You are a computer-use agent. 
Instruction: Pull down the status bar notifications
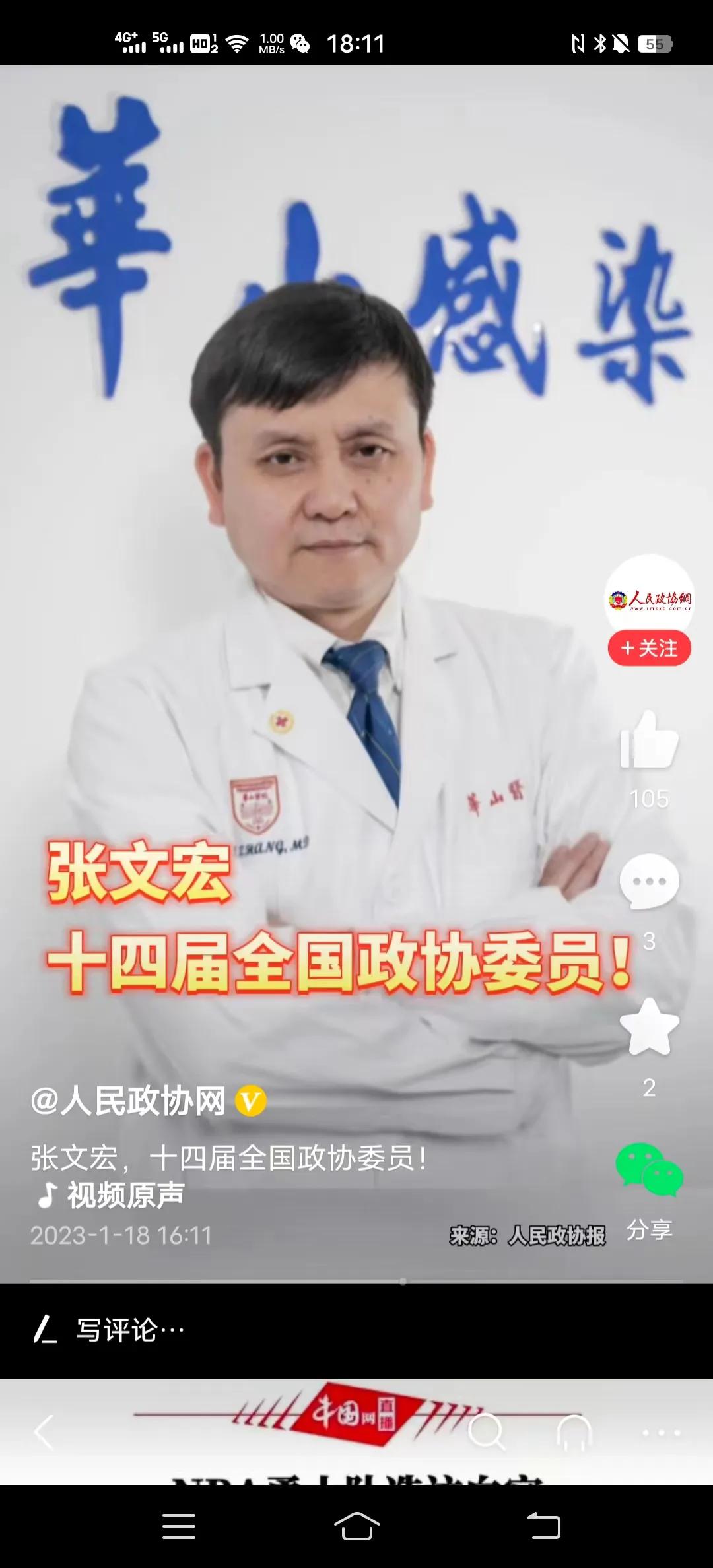pos(356,40)
